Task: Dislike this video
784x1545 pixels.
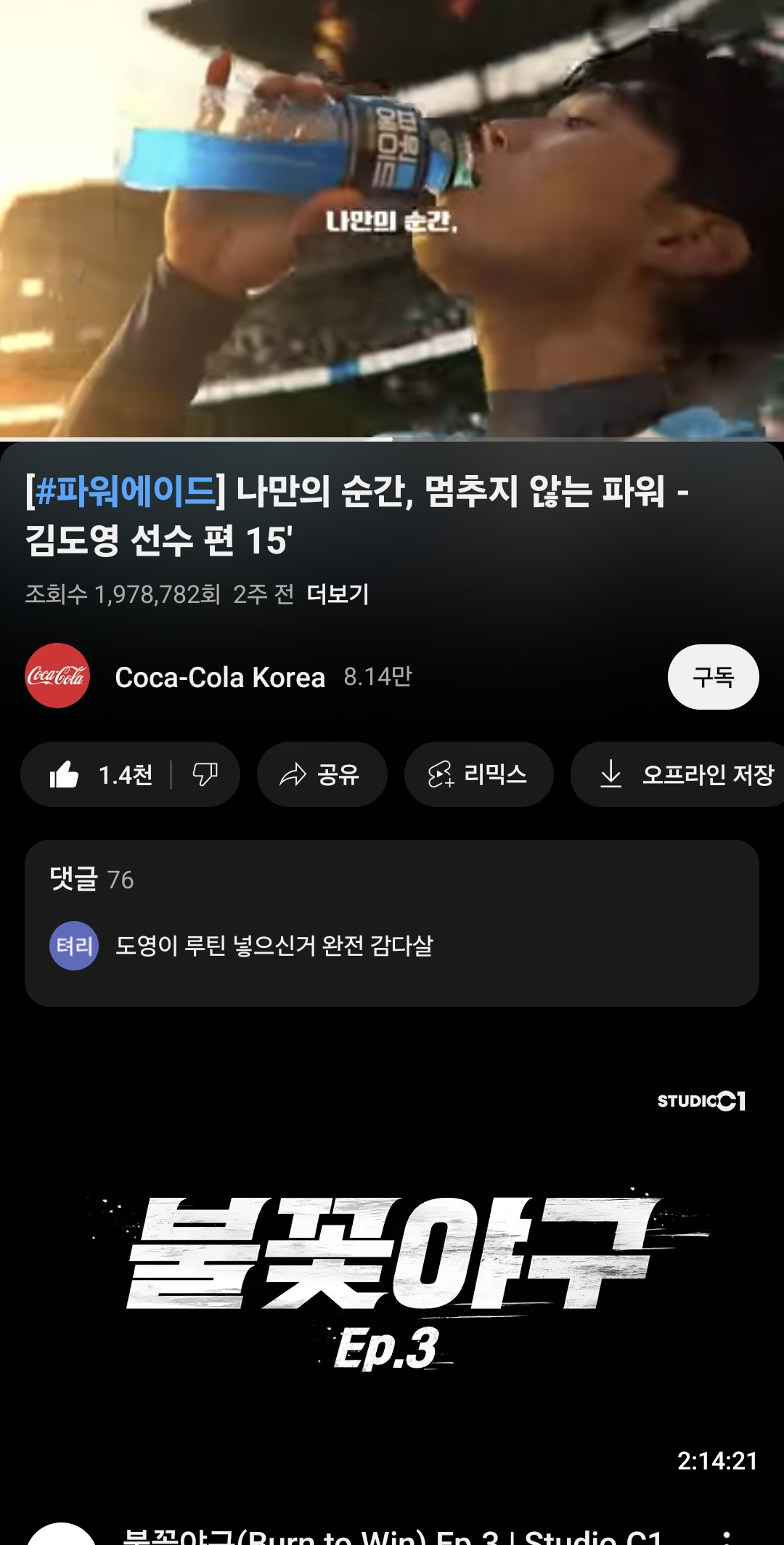Action: 205,774
